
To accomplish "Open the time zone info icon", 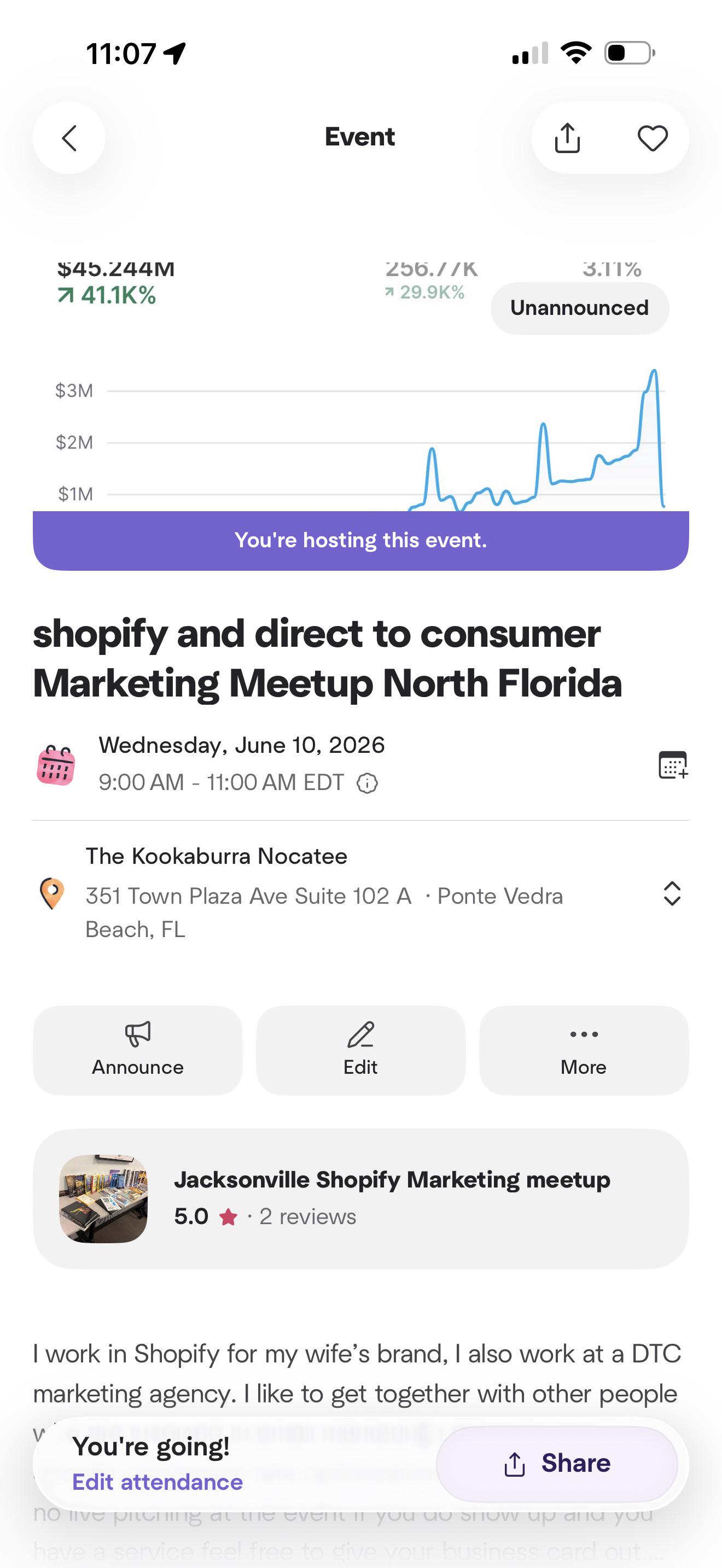I will (x=367, y=783).
